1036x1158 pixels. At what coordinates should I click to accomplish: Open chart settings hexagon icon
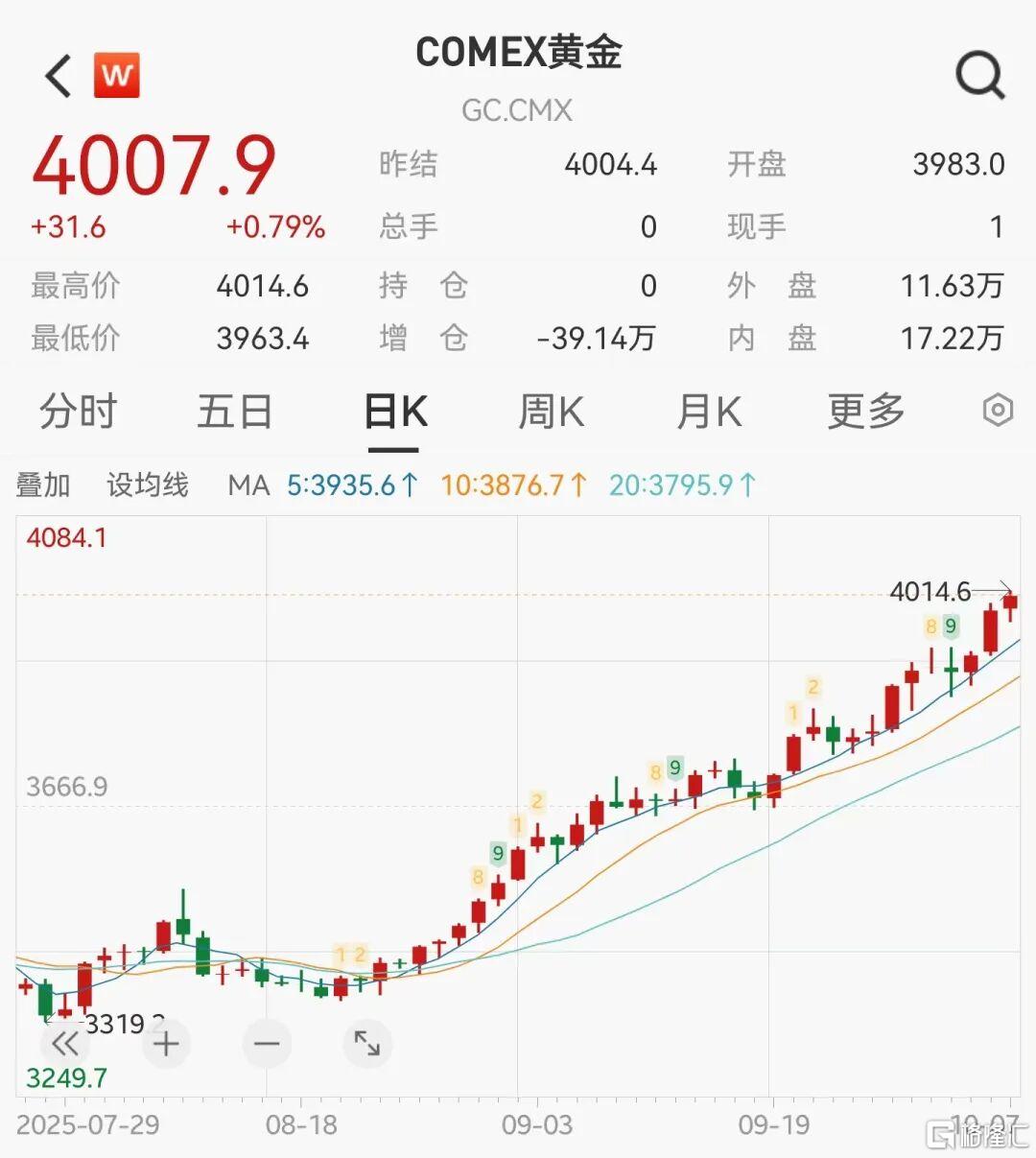pos(998,411)
